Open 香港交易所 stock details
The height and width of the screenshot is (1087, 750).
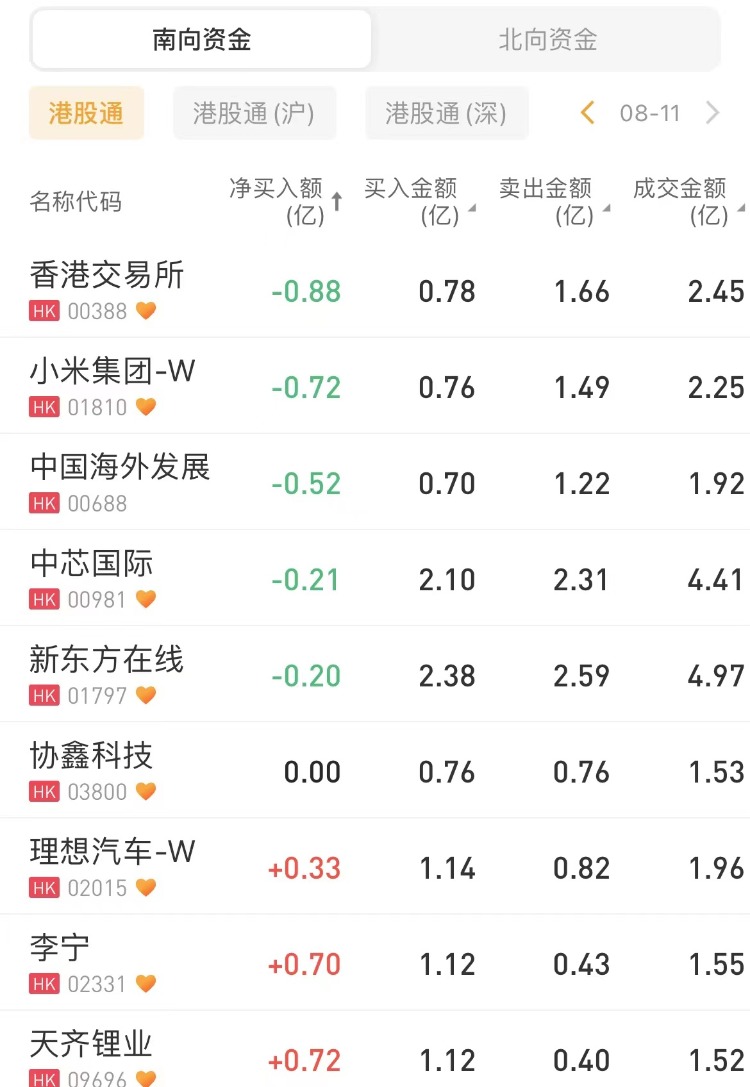tap(107, 275)
